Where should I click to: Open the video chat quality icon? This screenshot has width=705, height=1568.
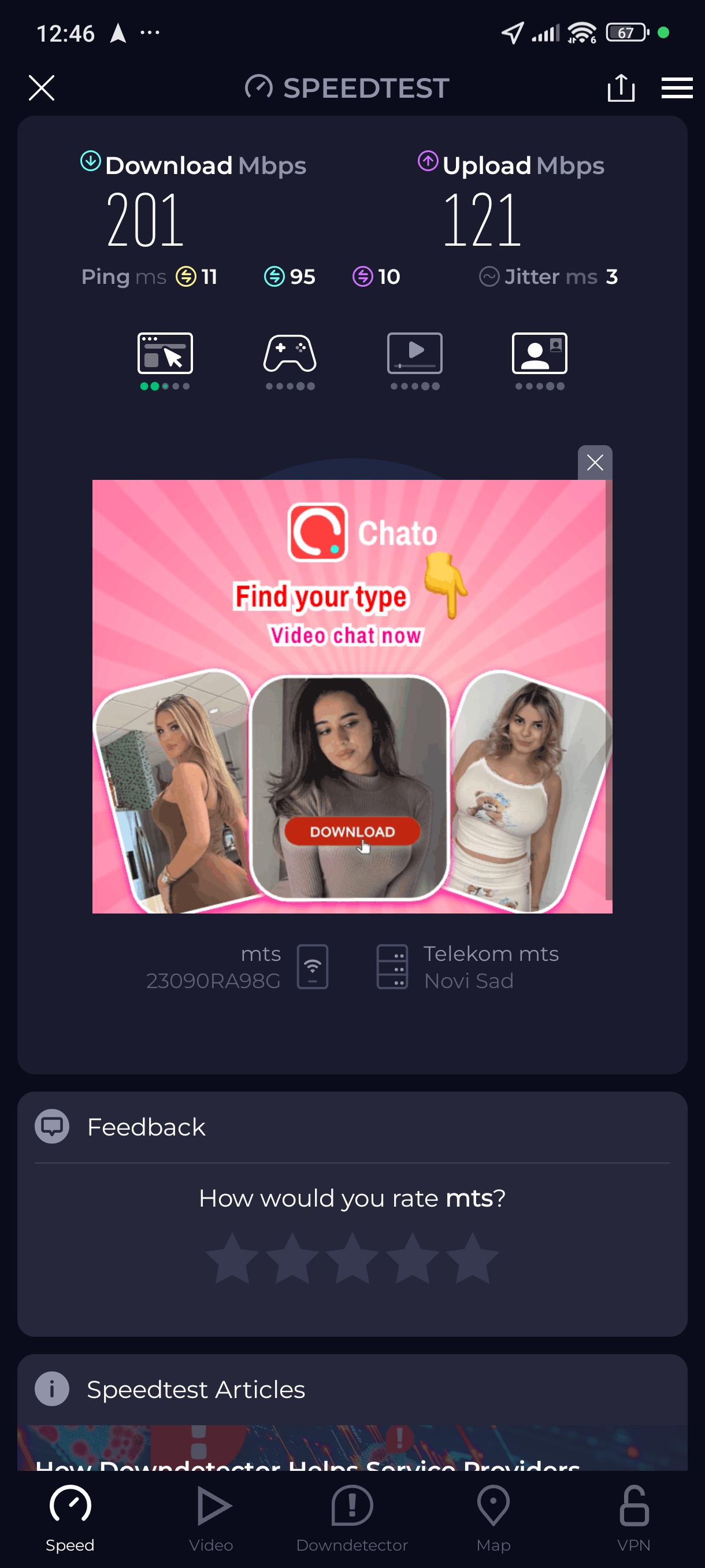click(540, 353)
